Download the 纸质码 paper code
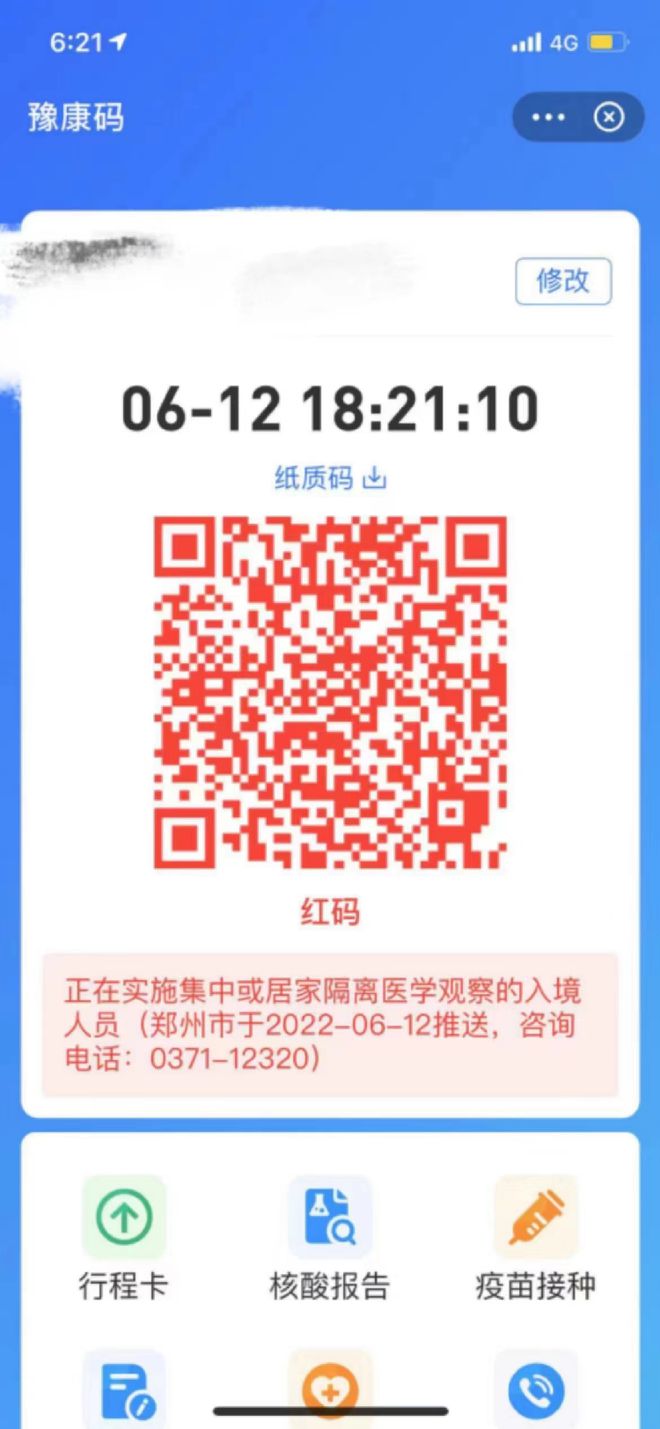Image resolution: width=660 pixels, height=1429 pixels. click(x=330, y=478)
